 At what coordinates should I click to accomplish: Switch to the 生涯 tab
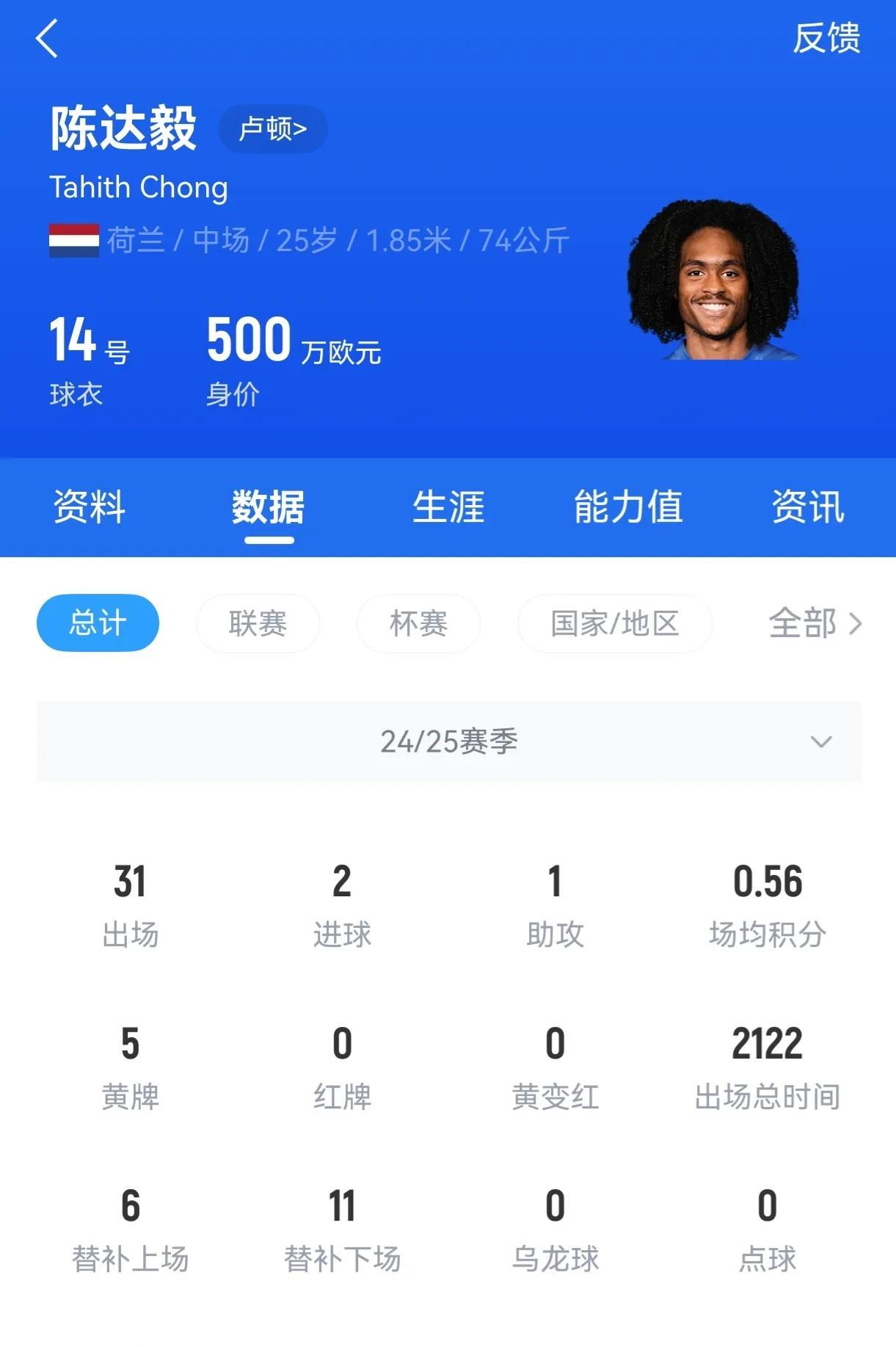tap(448, 507)
